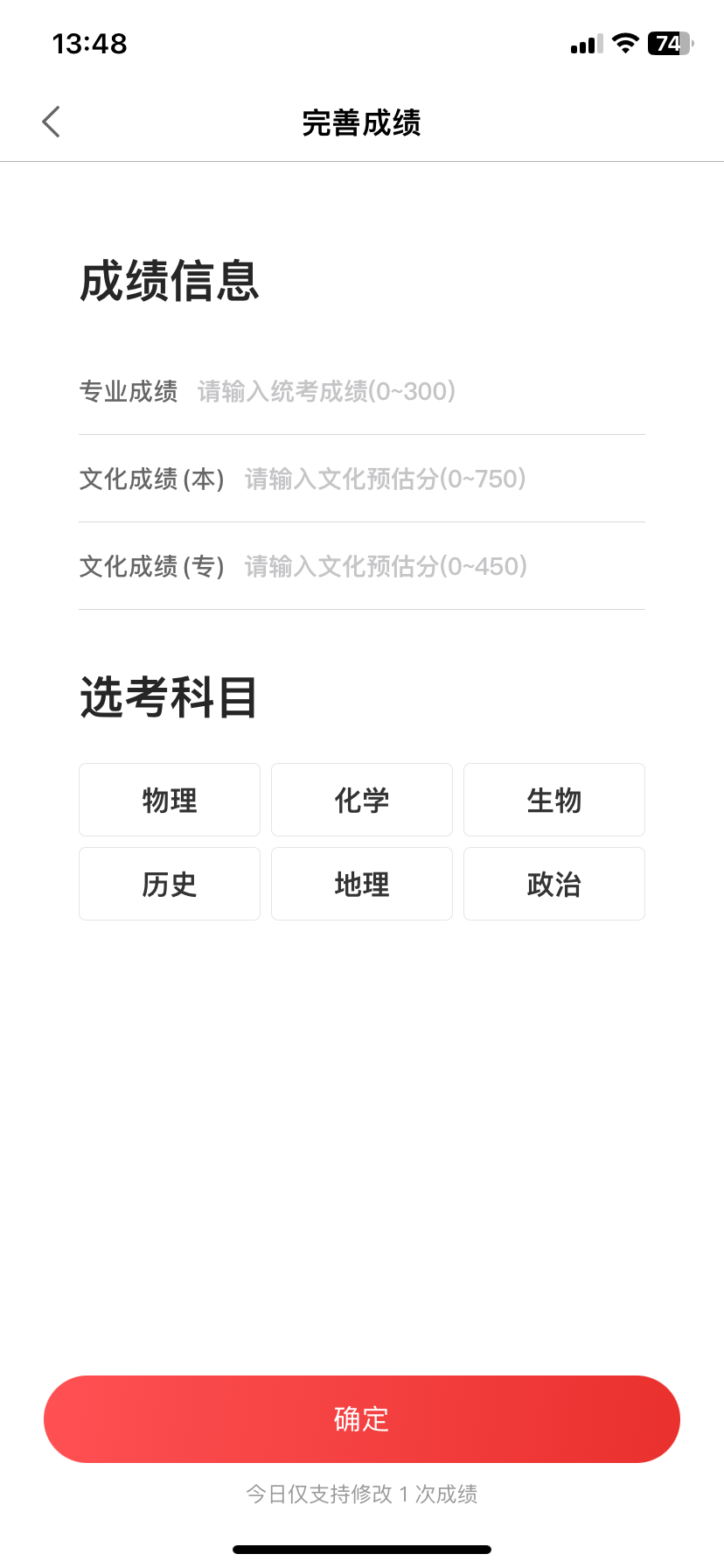The width and height of the screenshot is (724, 1568).
Task: Confirm scores with 确定 button
Action: point(362,1418)
